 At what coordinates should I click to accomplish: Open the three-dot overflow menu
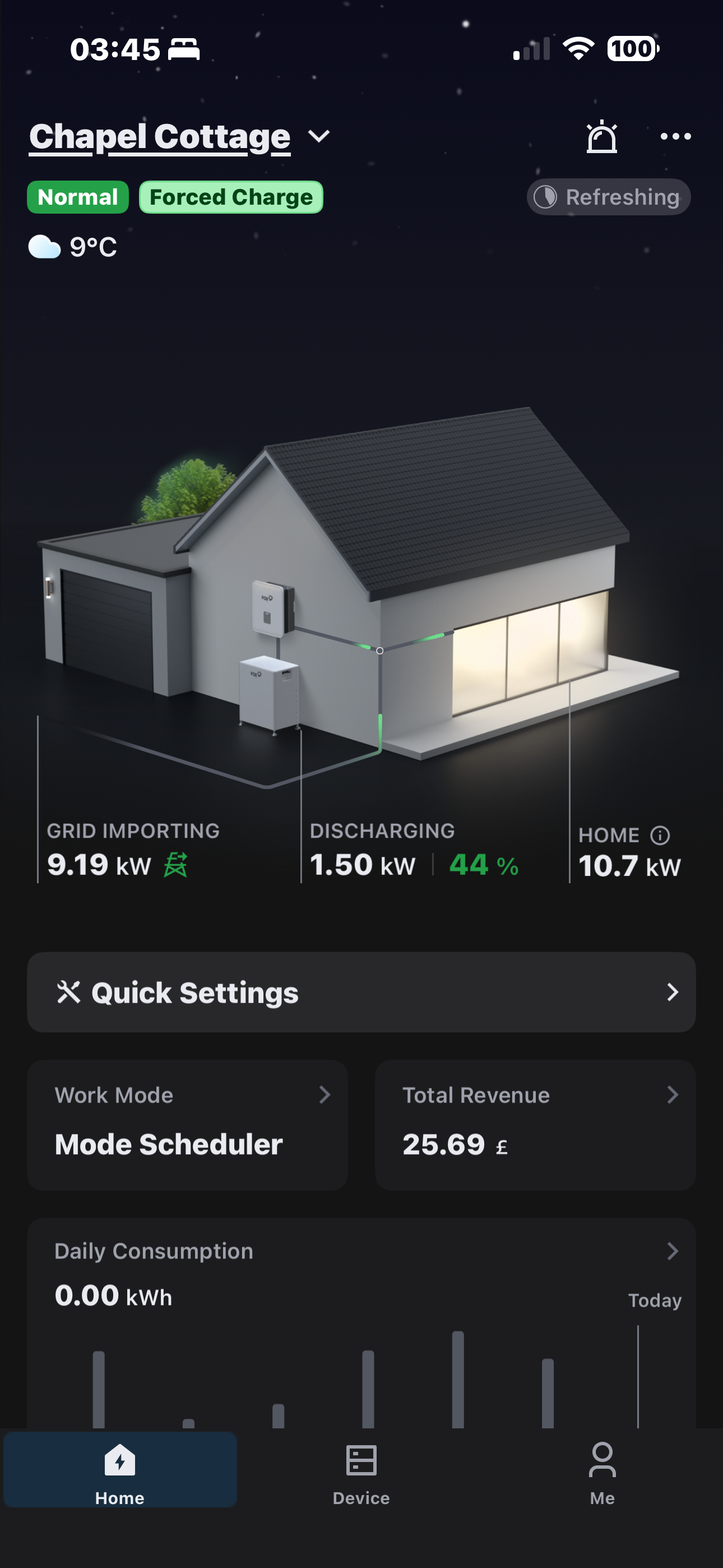(x=675, y=136)
